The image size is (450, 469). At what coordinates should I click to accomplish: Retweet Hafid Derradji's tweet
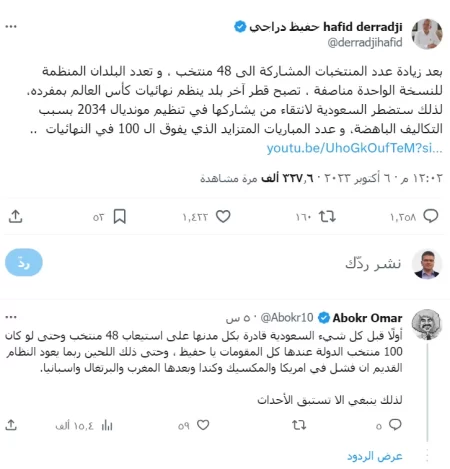coord(327,217)
